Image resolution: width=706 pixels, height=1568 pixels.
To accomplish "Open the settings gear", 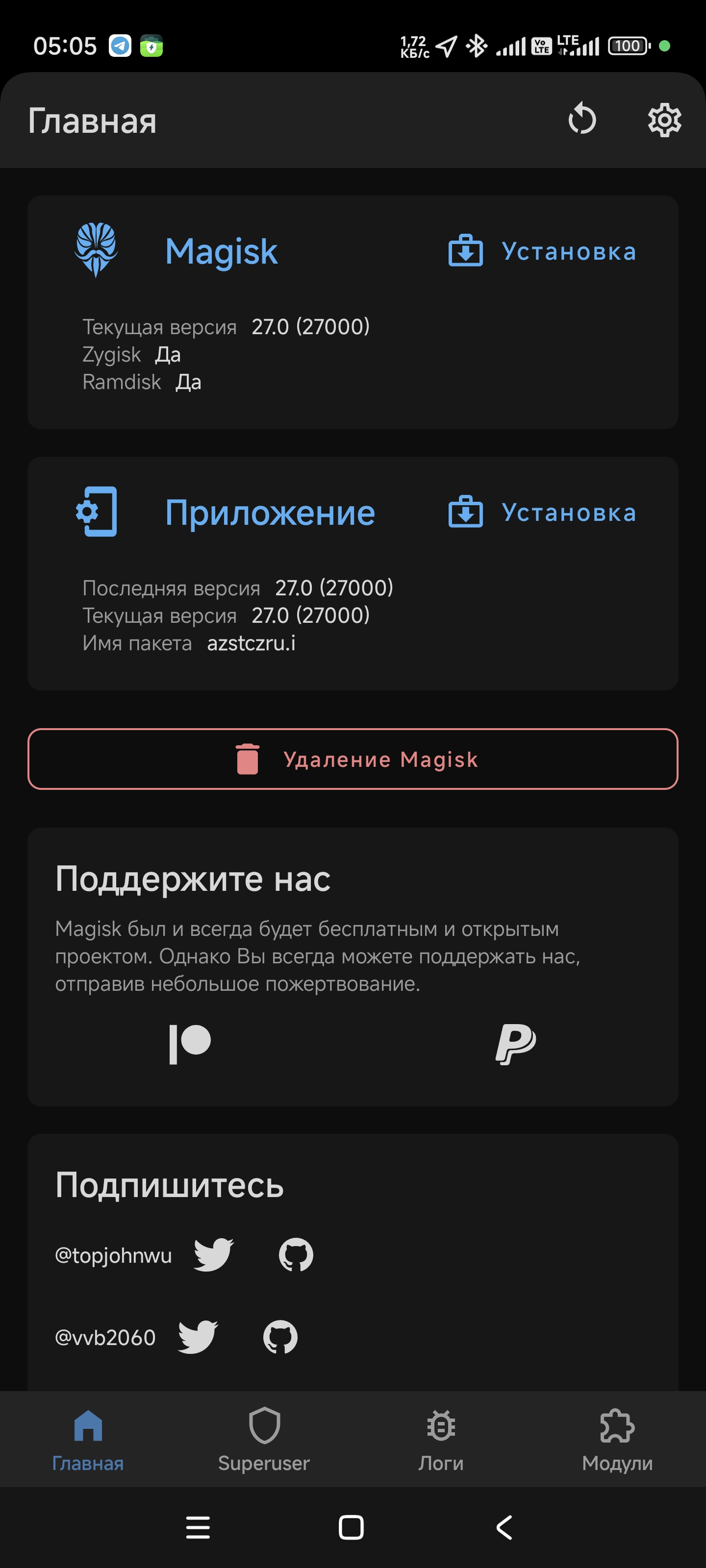I will pos(664,119).
